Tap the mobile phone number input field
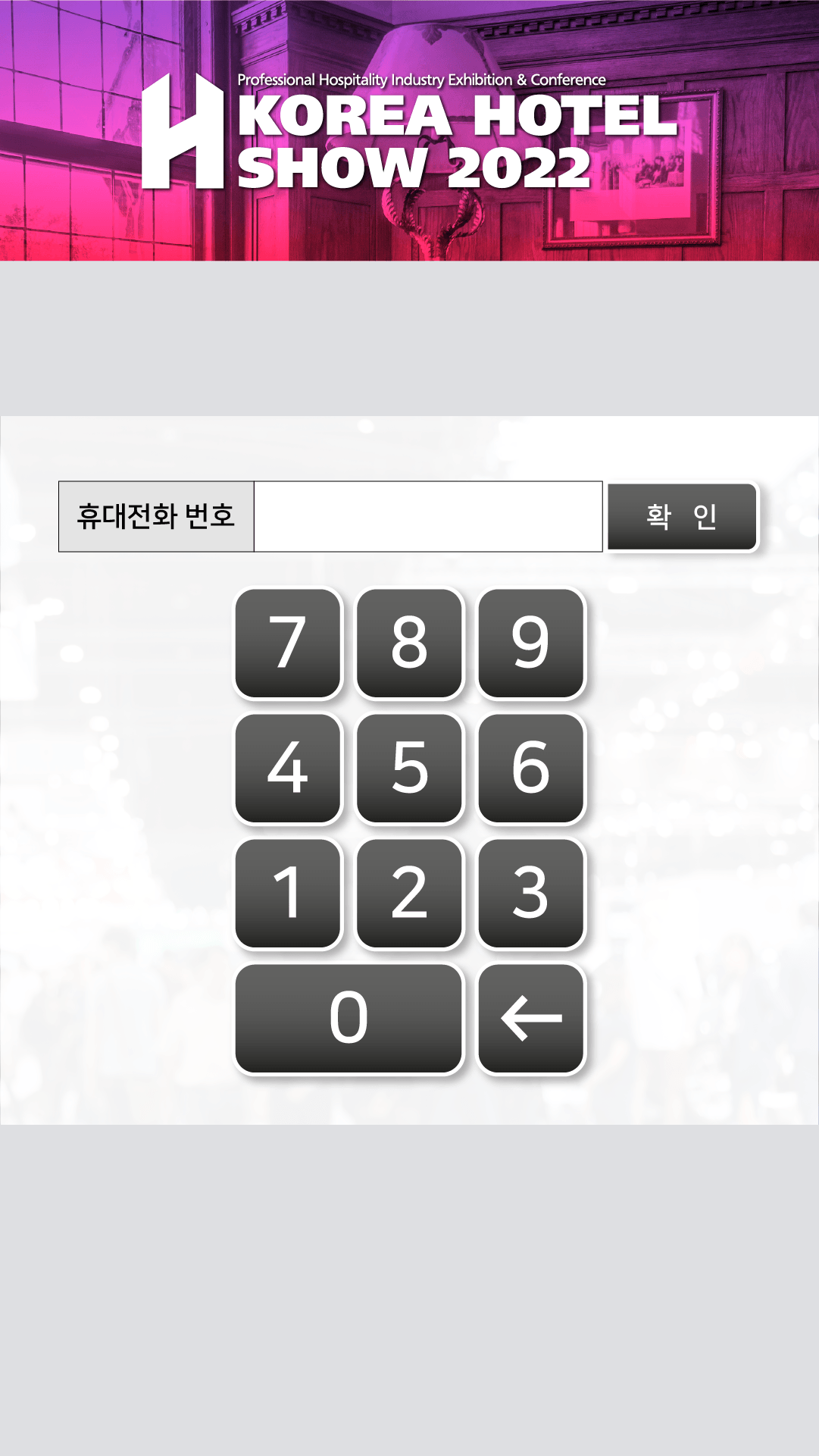The width and height of the screenshot is (819, 1456). coord(427,516)
